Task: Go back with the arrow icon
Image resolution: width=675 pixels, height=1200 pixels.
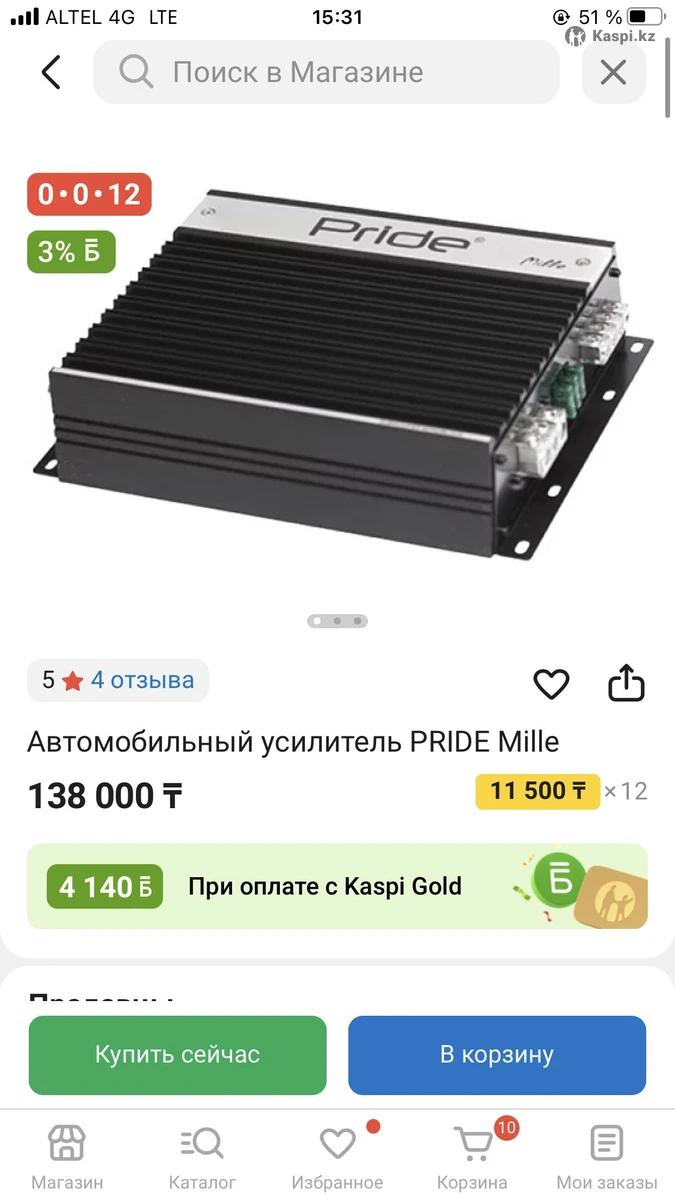Action: [x=51, y=72]
